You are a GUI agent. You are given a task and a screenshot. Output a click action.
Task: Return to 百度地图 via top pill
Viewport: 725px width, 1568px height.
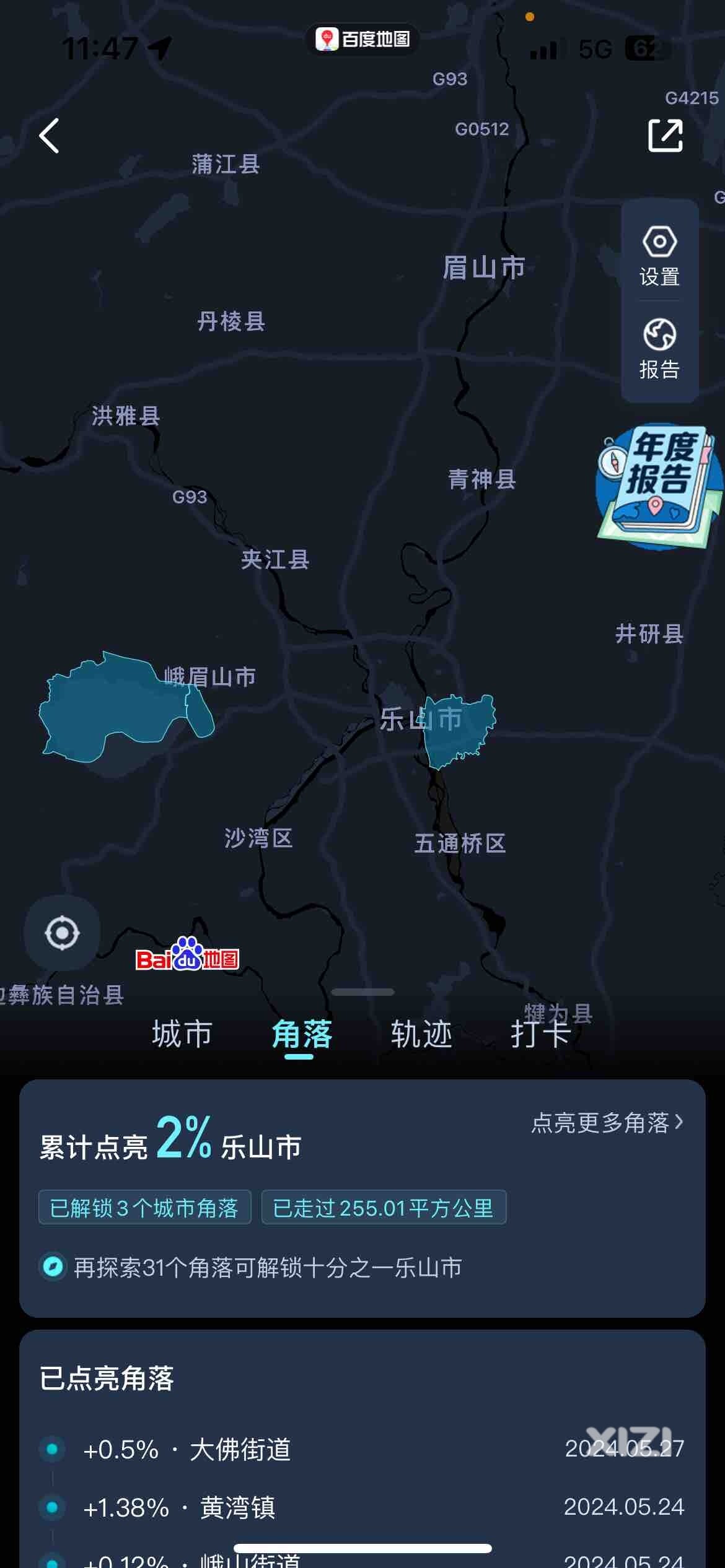[x=363, y=40]
